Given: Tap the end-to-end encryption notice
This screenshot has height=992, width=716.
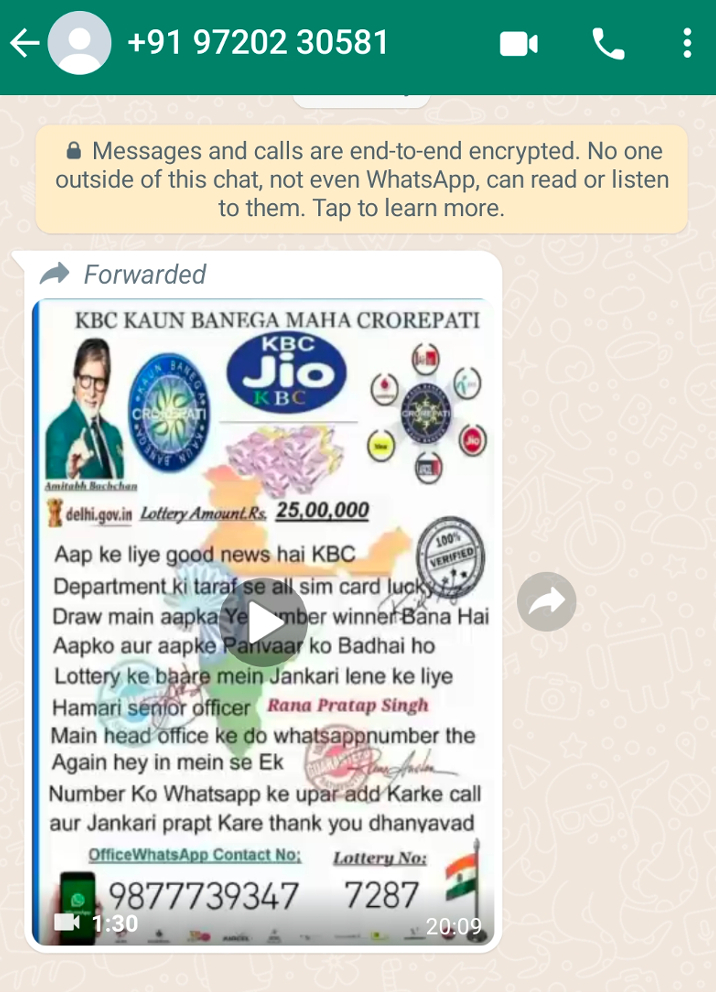Looking at the screenshot, I should click(362, 179).
